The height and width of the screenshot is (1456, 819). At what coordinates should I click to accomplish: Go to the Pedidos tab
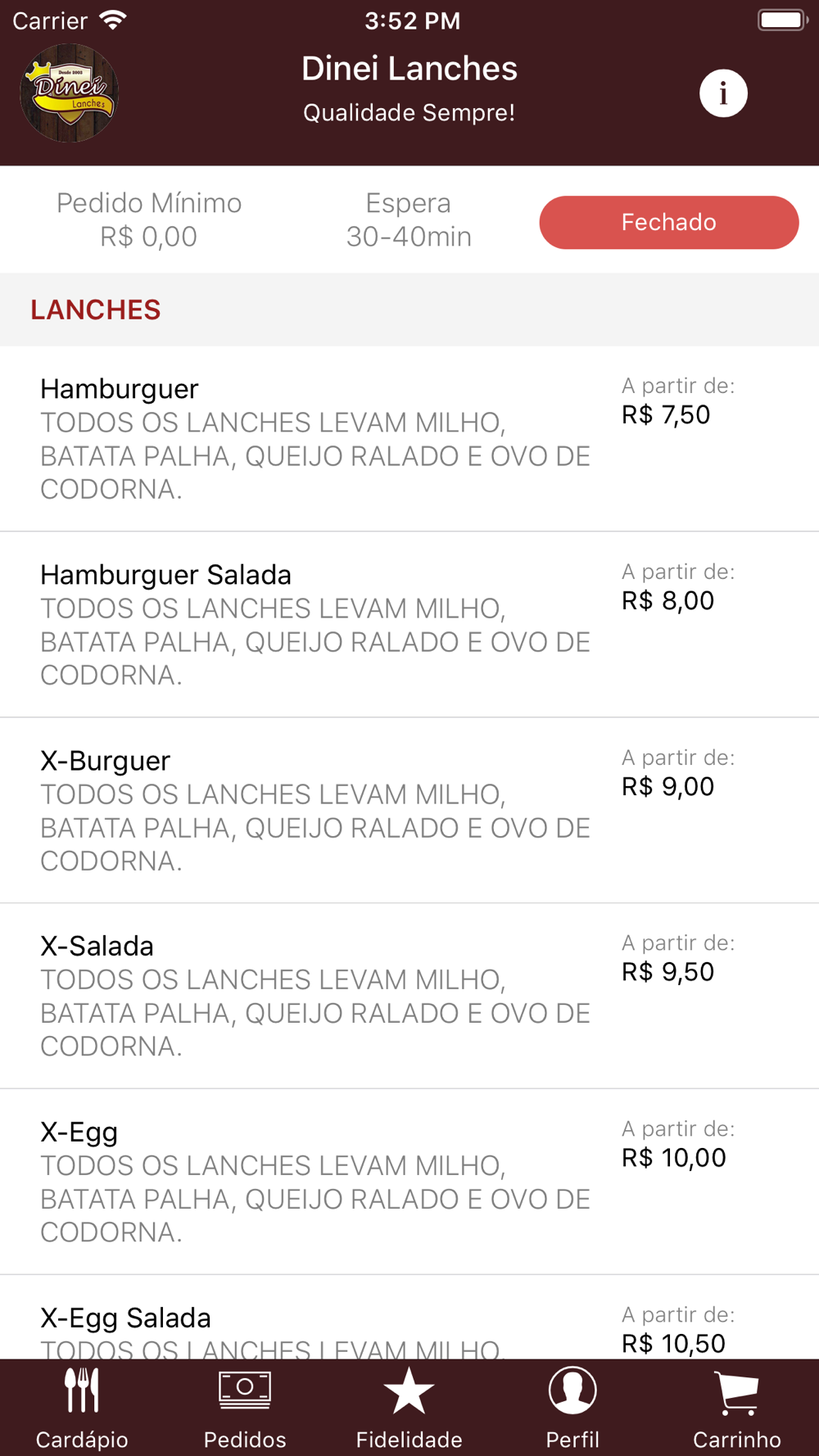pos(246,1409)
